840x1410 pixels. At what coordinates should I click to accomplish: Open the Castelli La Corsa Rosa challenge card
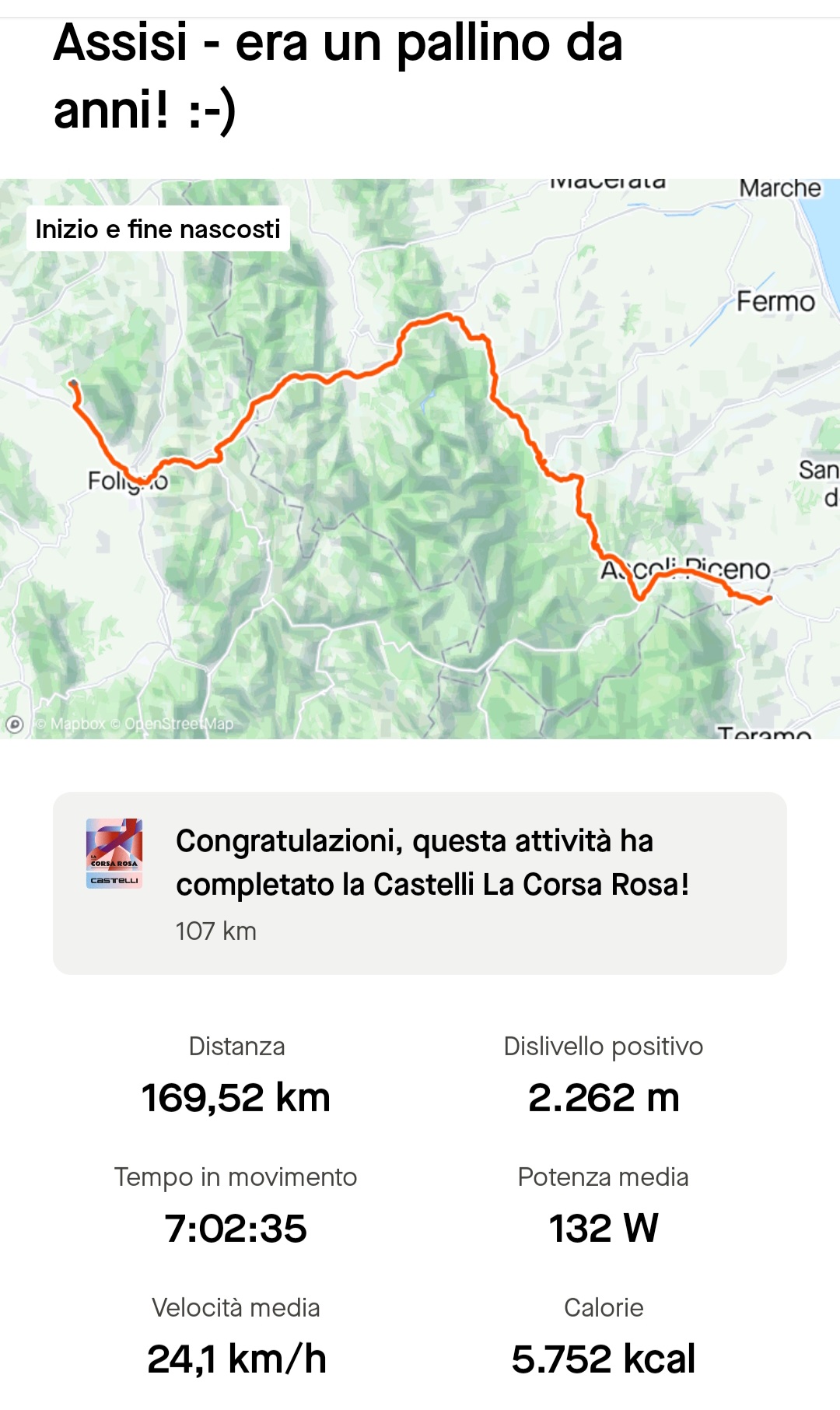[x=420, y=883]
